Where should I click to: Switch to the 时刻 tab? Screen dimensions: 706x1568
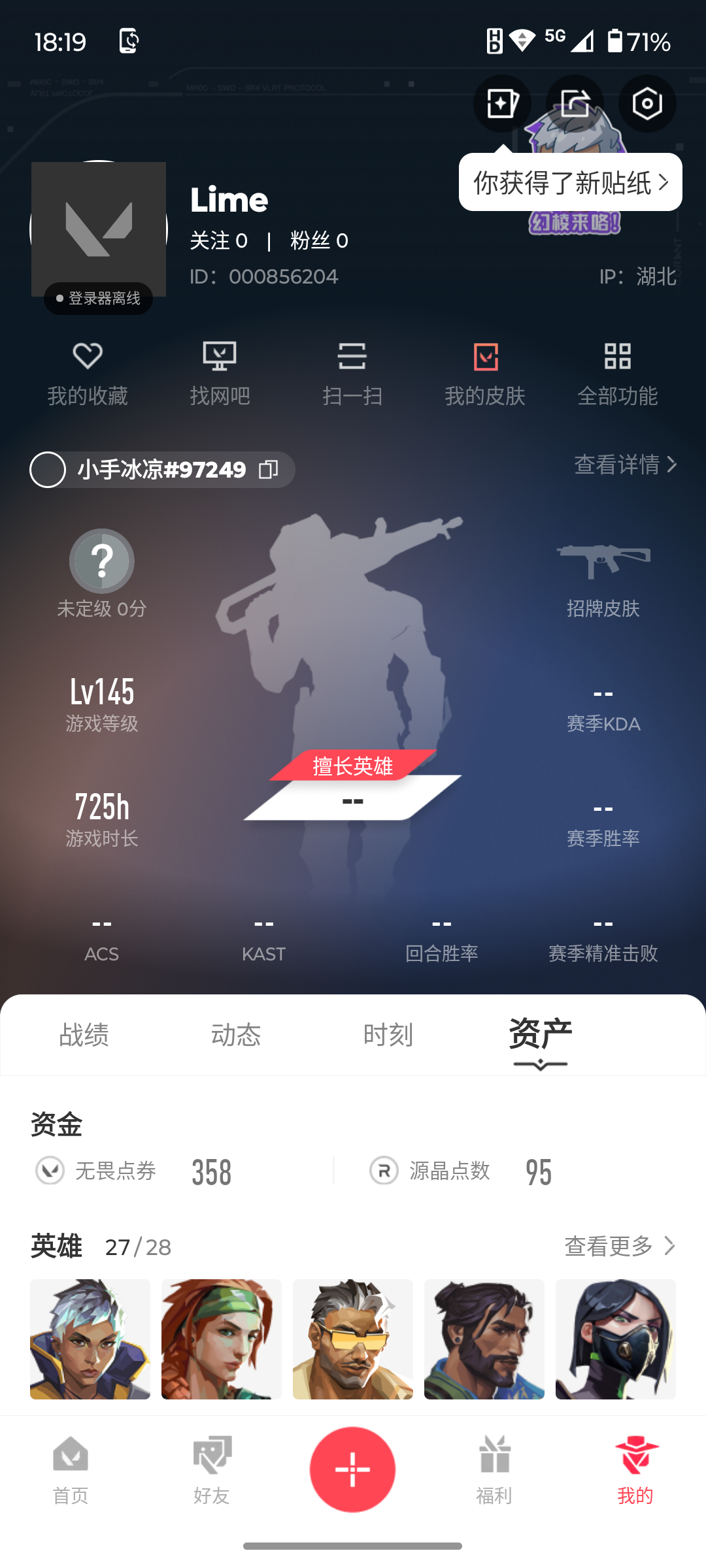[388, 1035]
